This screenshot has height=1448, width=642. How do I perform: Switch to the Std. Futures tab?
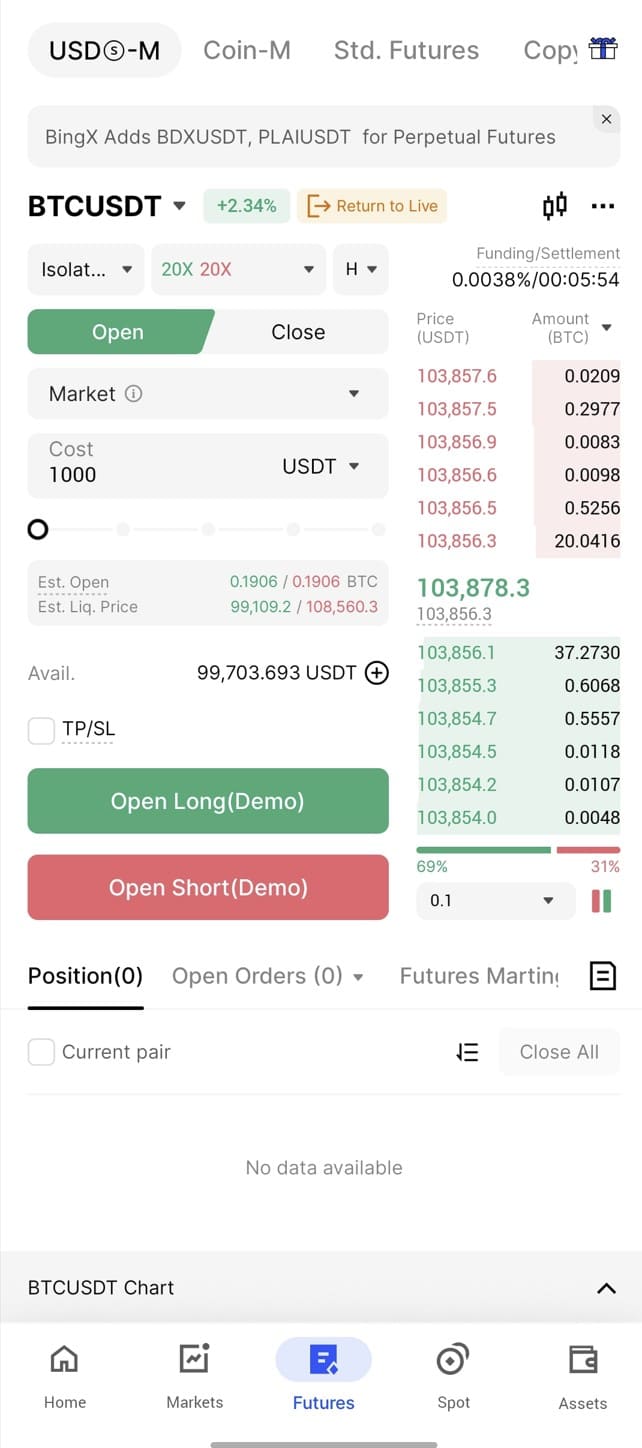click(406, 50)
